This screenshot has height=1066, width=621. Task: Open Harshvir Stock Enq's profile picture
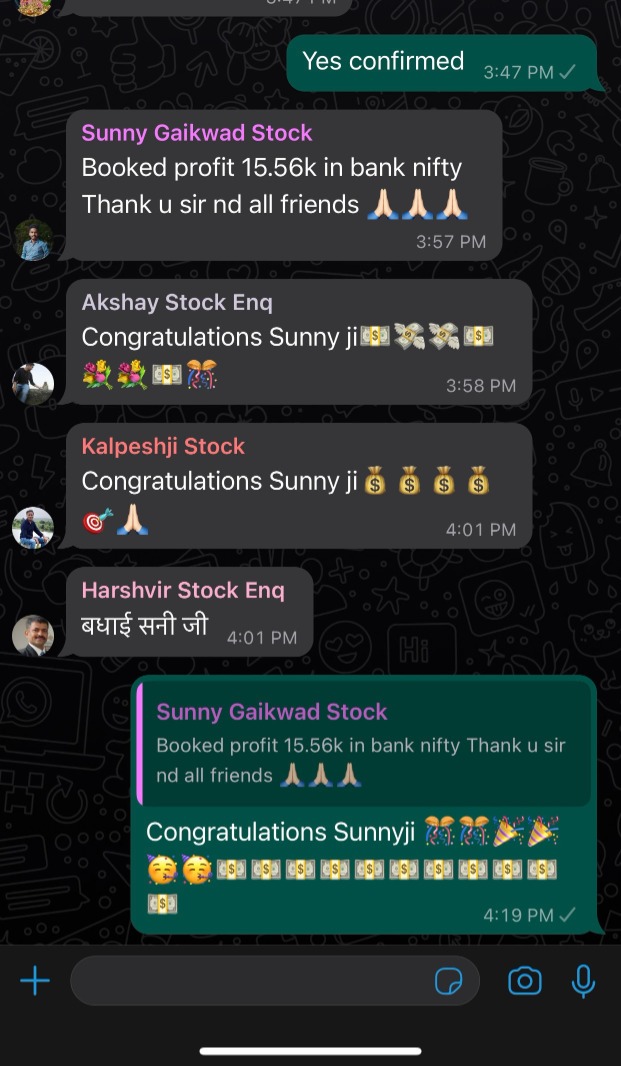pos(33,635)
